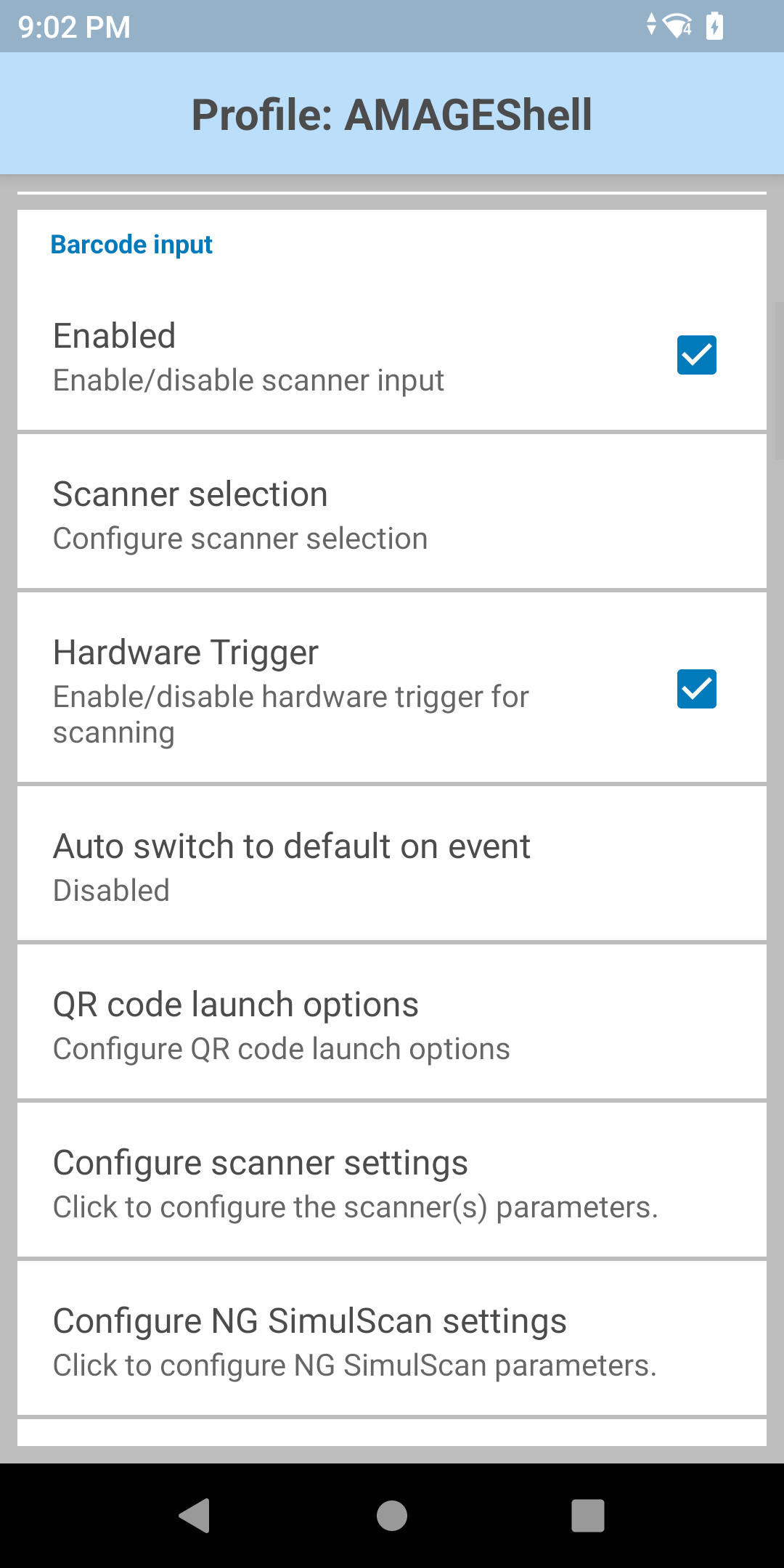Open Configure scanner settings
The image size is (784, 1568).
click(x=392, y=1183)
